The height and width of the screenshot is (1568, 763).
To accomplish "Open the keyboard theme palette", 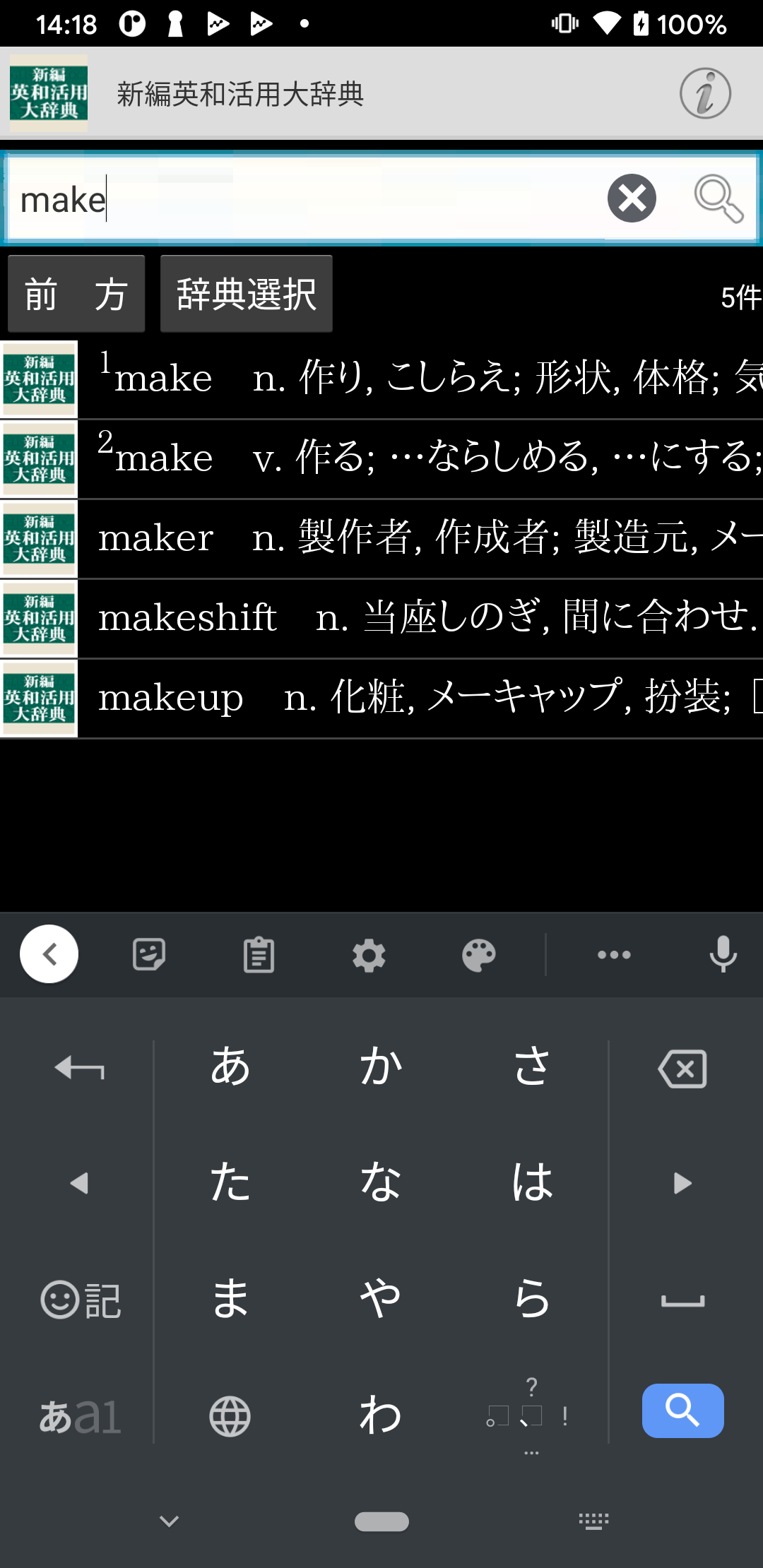I will tap(479, 955).
